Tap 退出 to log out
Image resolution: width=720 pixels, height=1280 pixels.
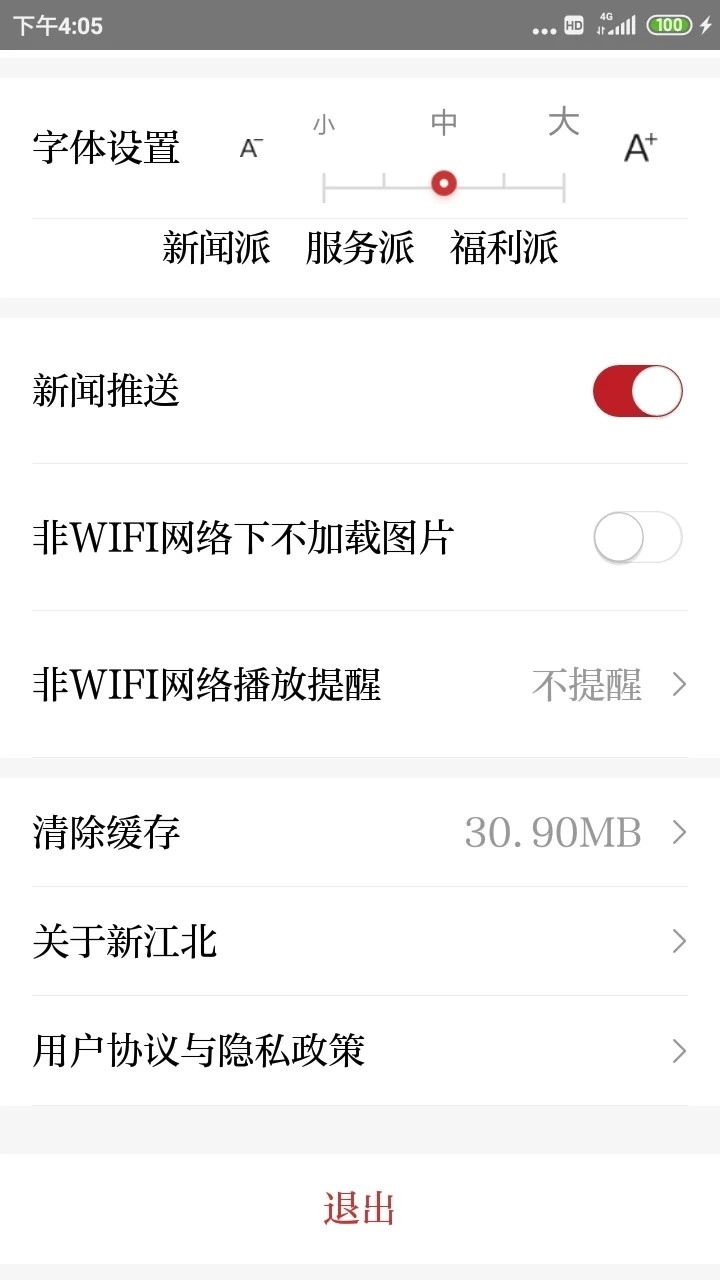point(360,1208)
